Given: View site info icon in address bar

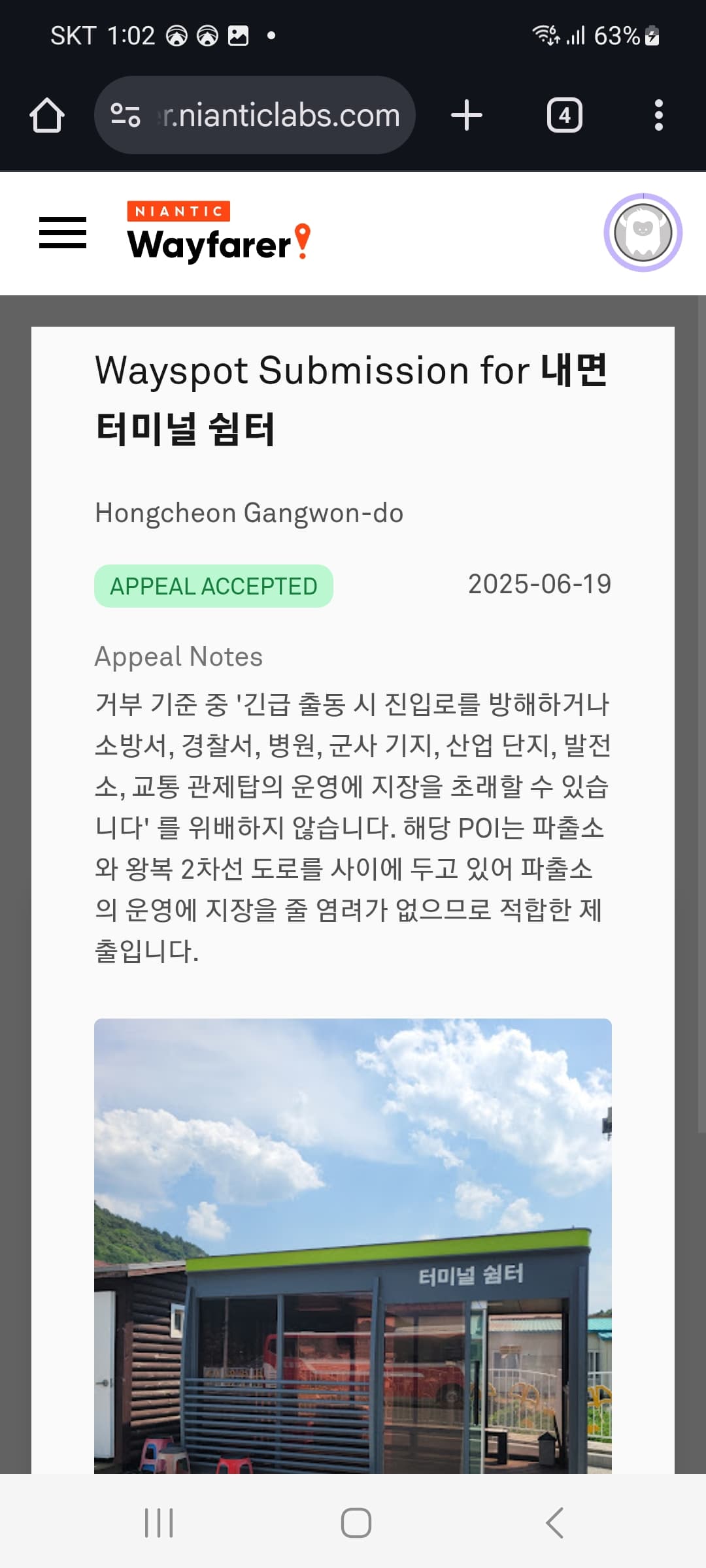Looking at the screenshot, I should pyautogui.click(x=126, y=116).
